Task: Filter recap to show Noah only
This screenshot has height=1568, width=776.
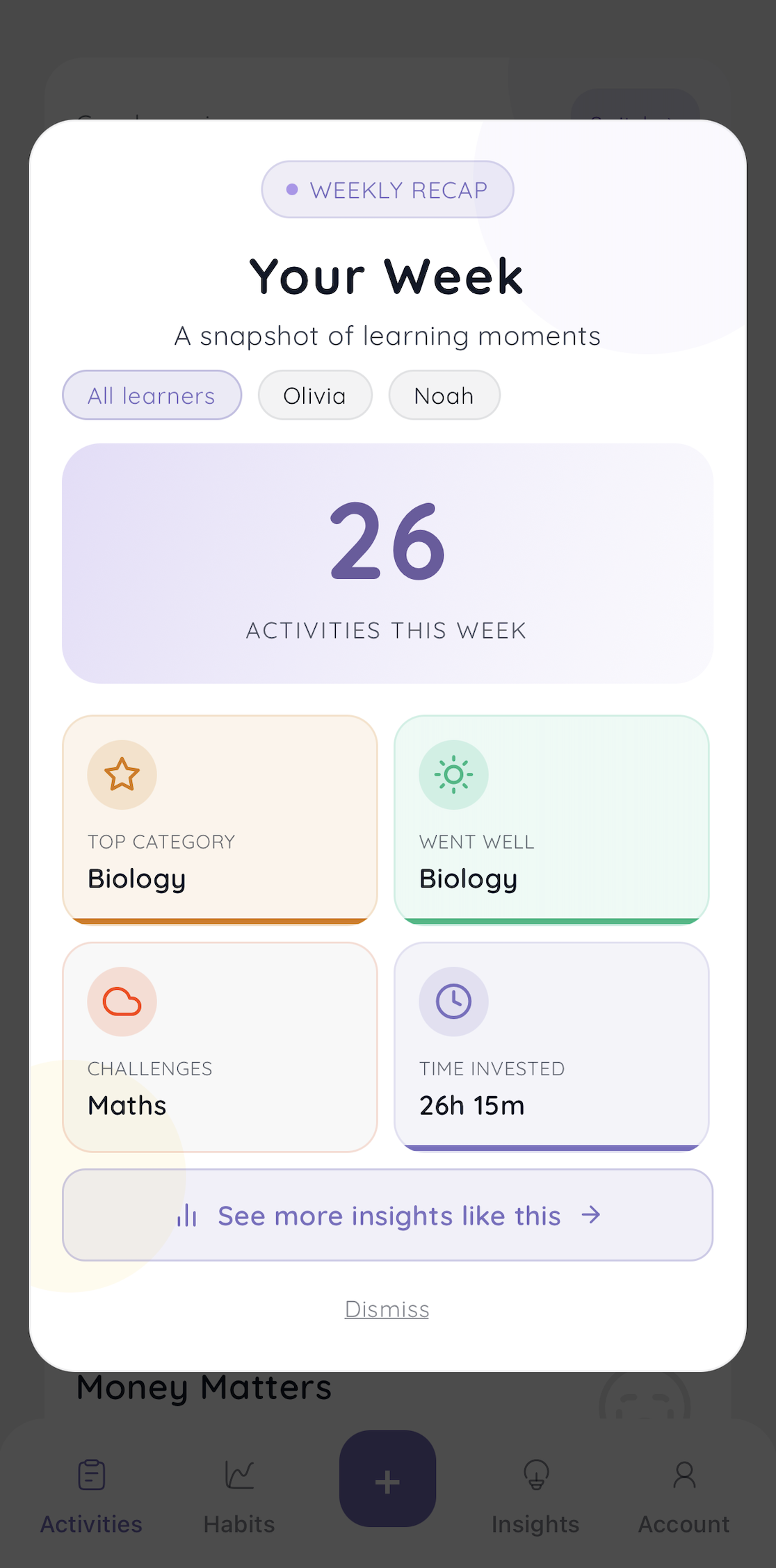Action: tap(444, 395)
